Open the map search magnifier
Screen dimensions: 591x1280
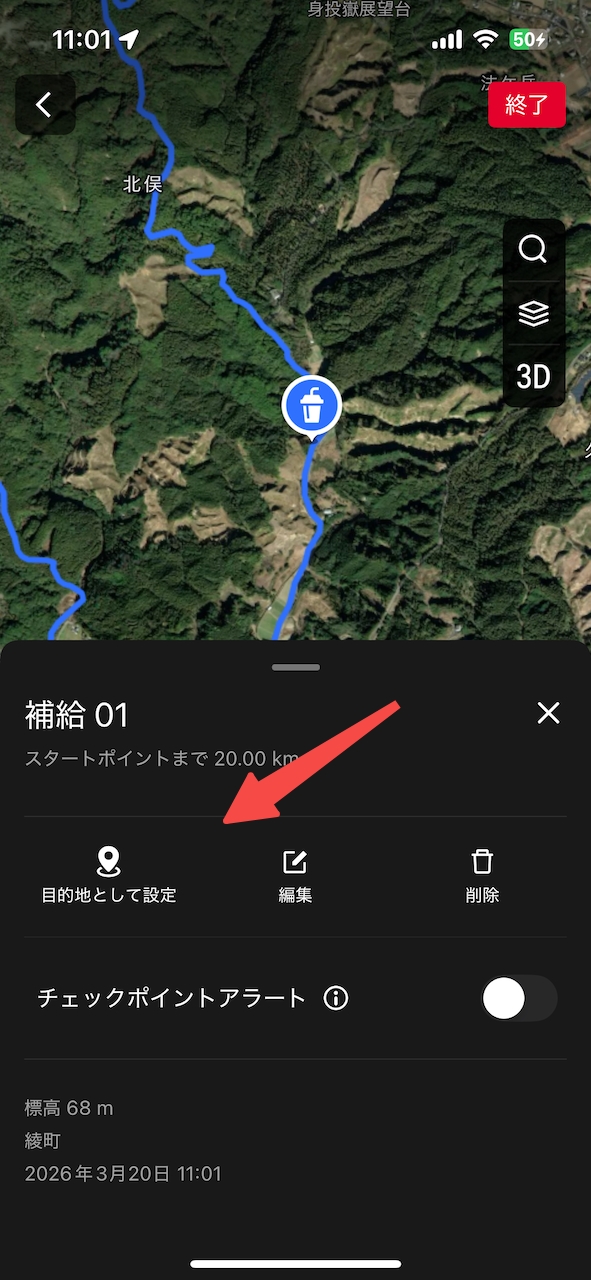pos(533,249)
